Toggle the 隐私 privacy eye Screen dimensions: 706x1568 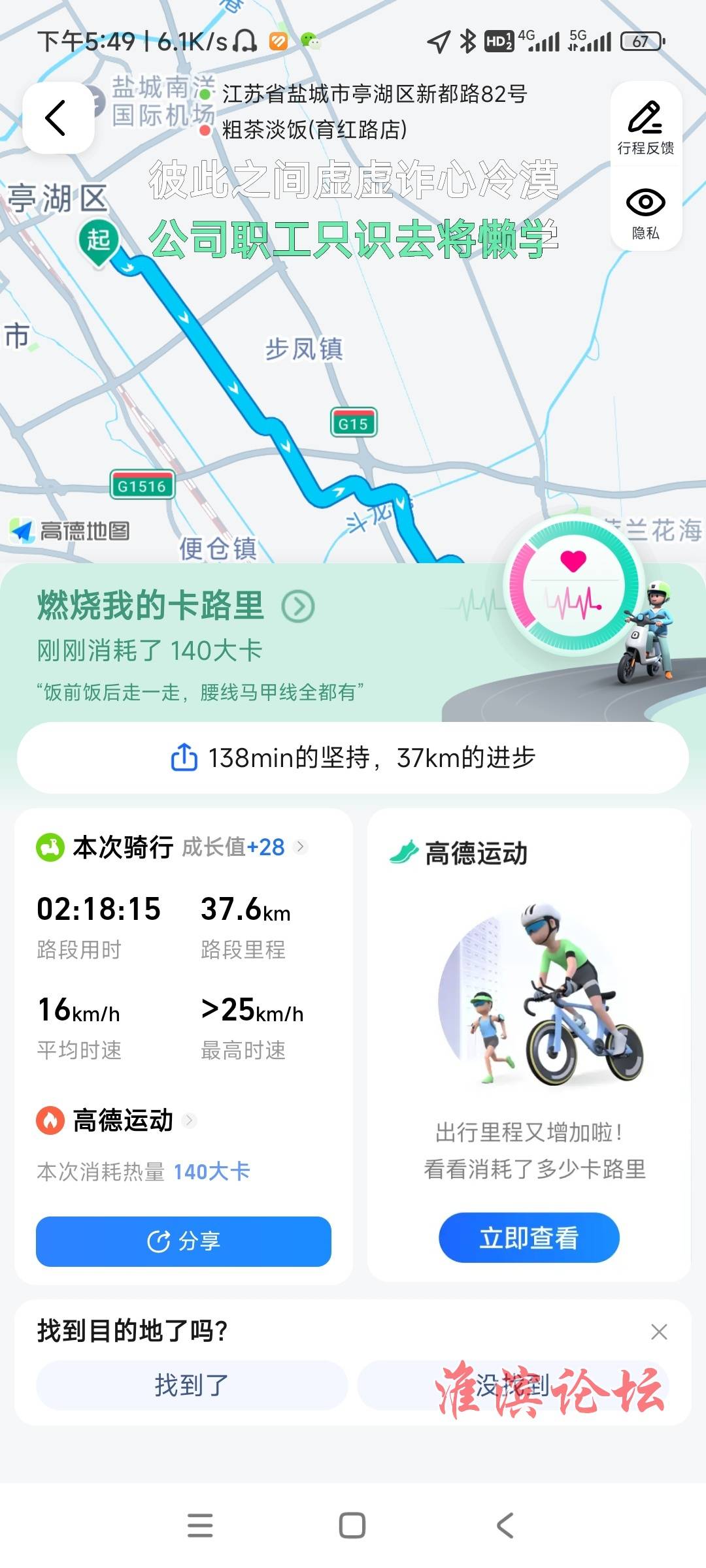point(645,211)
